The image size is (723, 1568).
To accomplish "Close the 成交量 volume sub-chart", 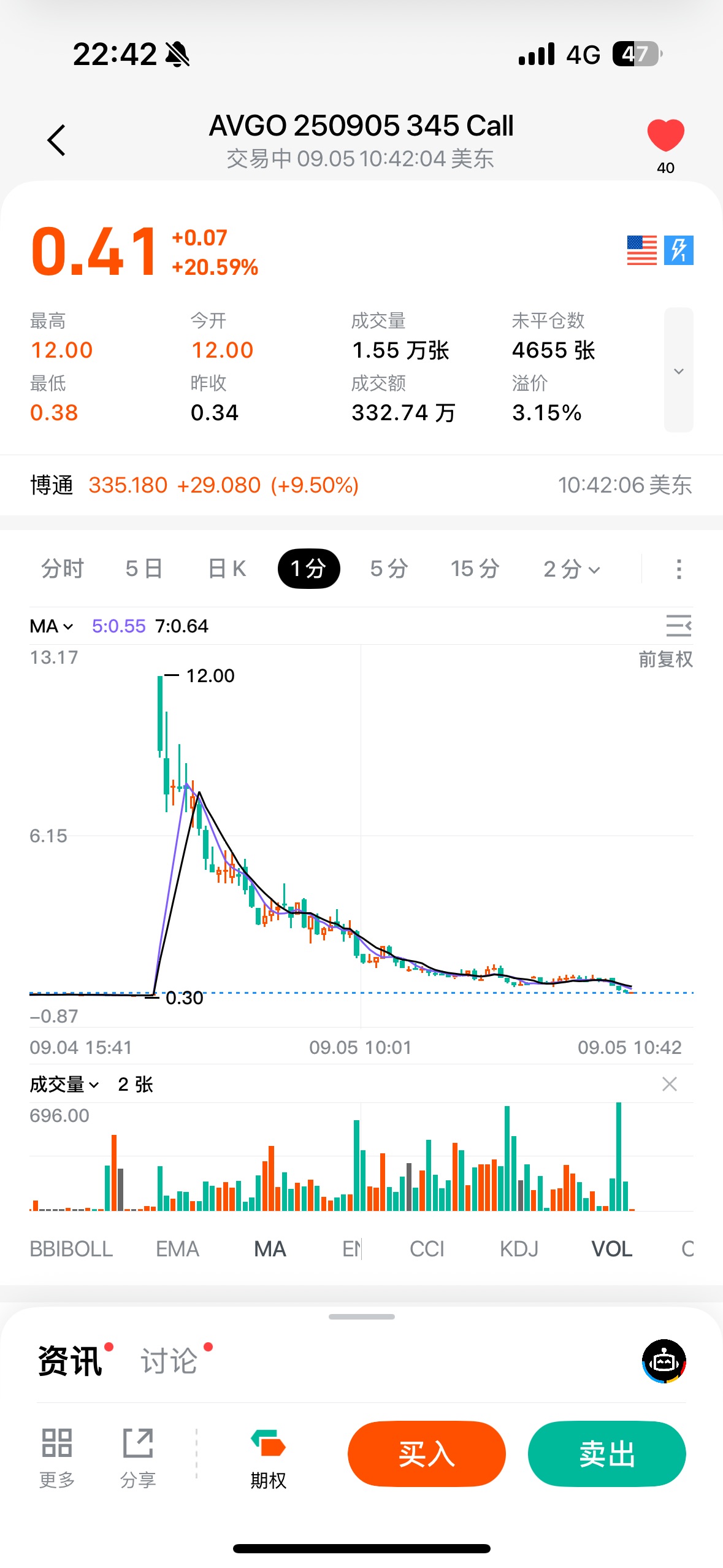I will click(x=669, y=1084).
